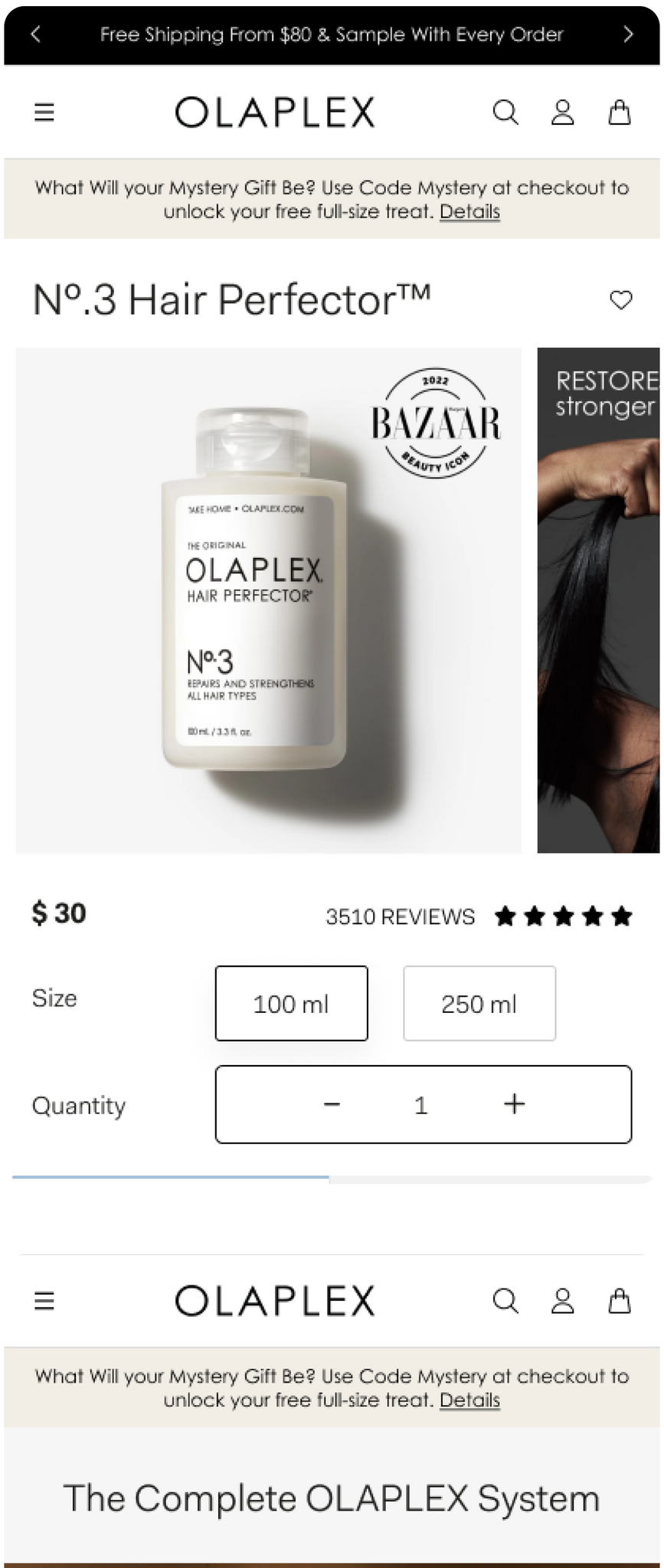Image resolution: width=664 pixels, height=1568 pixels.
Task: Add Nº.3 Hair Perfector to wishlist
Action: click(620, 300)
